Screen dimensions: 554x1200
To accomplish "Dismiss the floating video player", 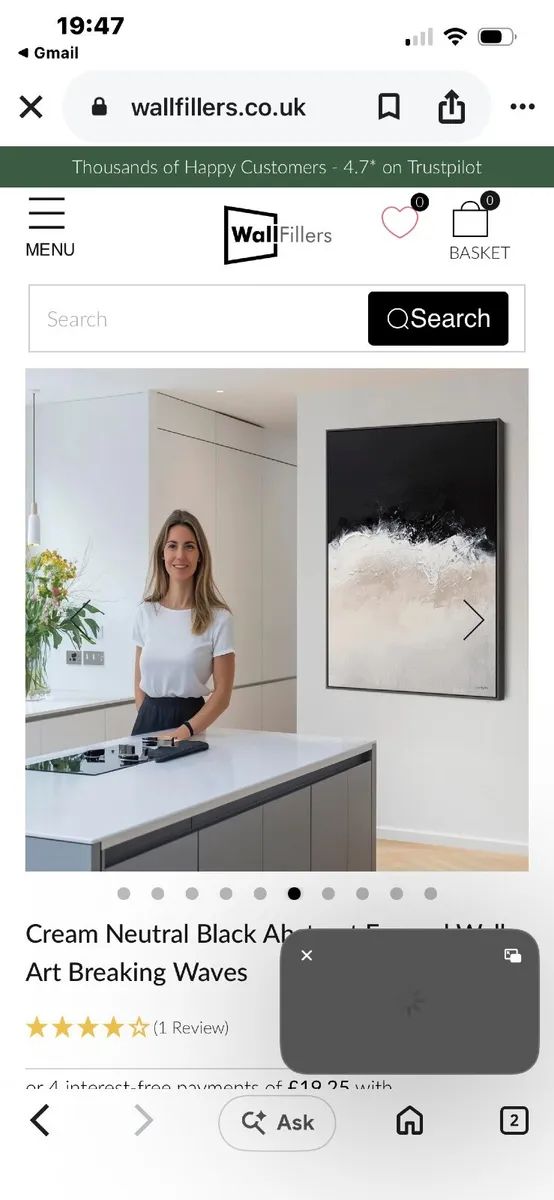I will [307, 955].
